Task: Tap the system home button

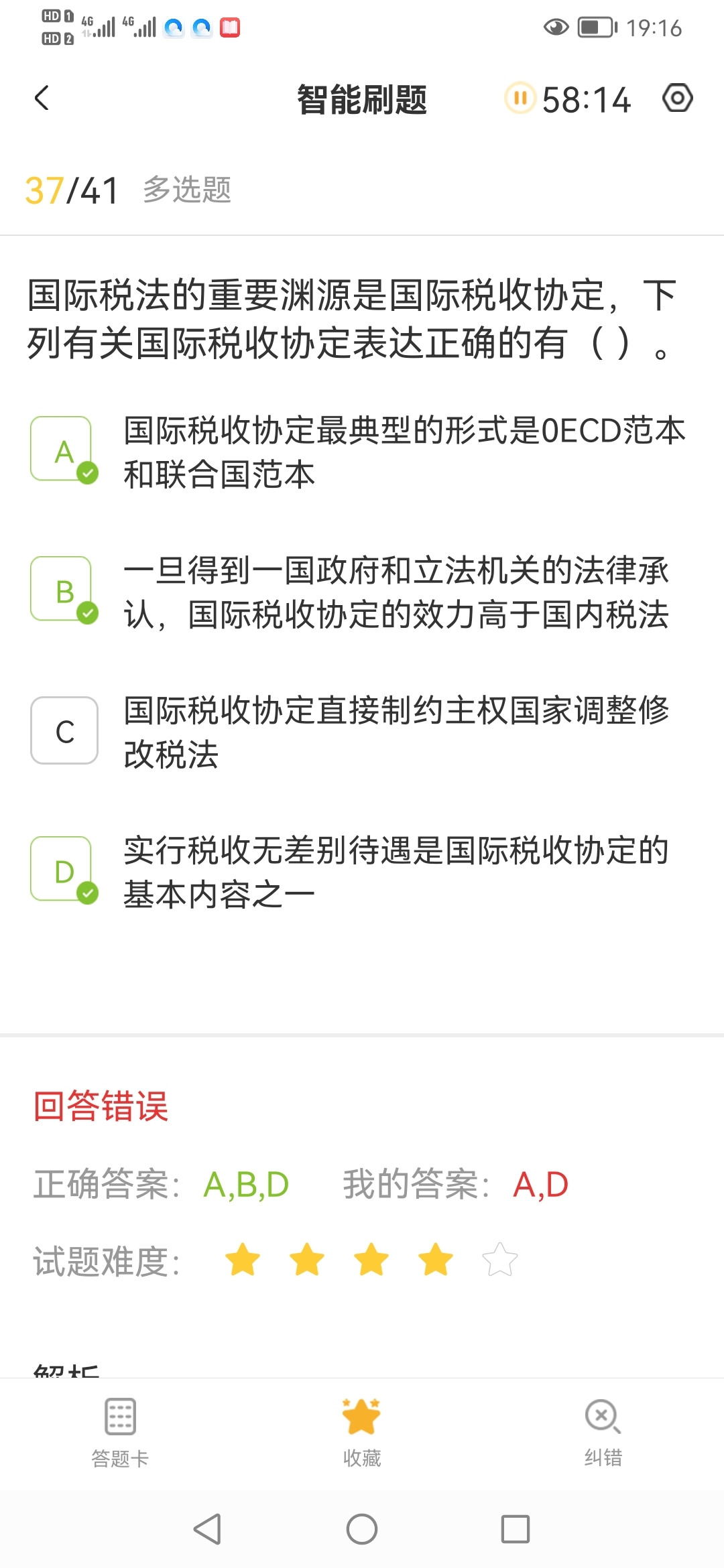Action: 362,1529
